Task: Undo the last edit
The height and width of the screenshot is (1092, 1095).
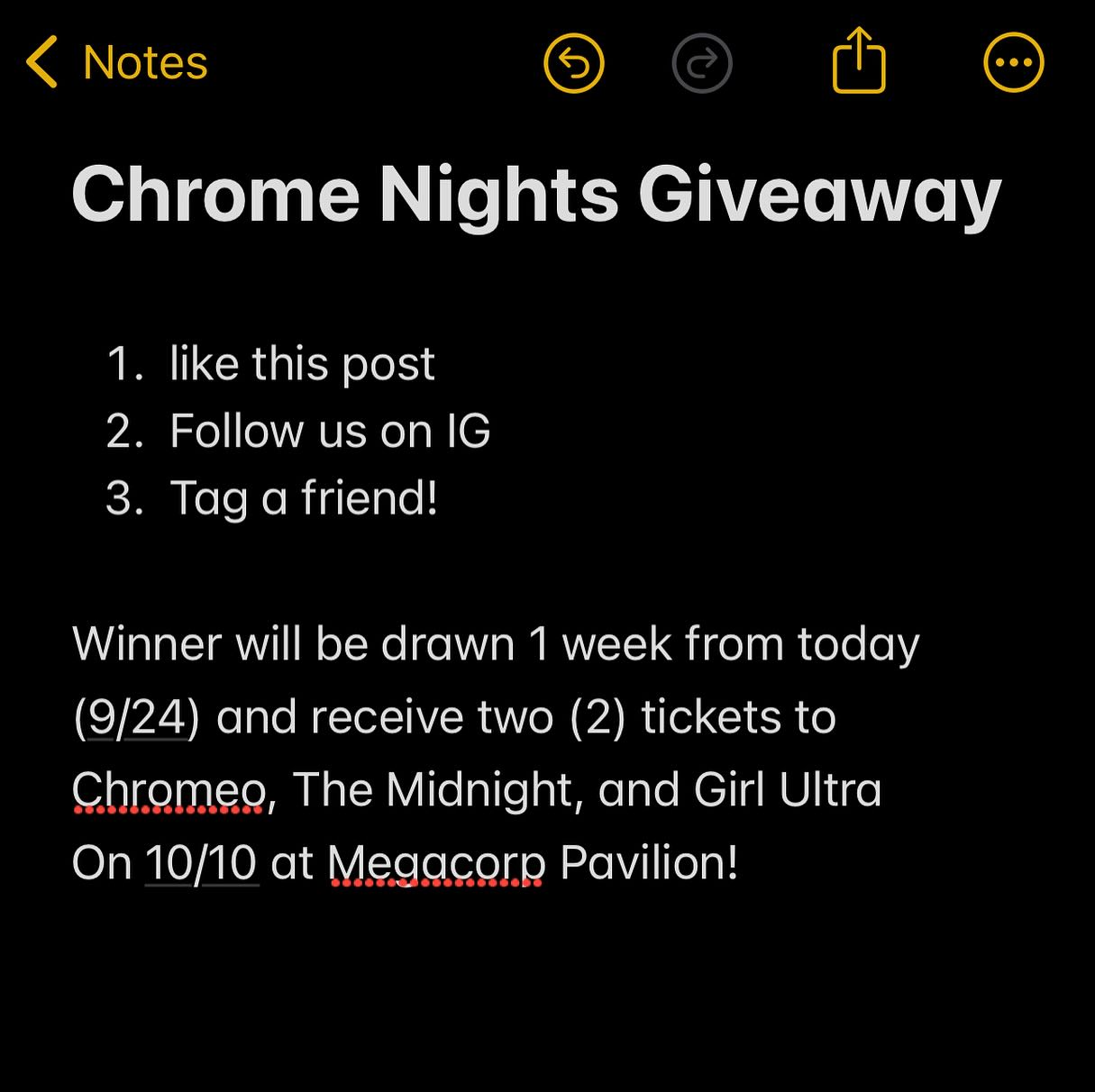Action: click(574, 63)
